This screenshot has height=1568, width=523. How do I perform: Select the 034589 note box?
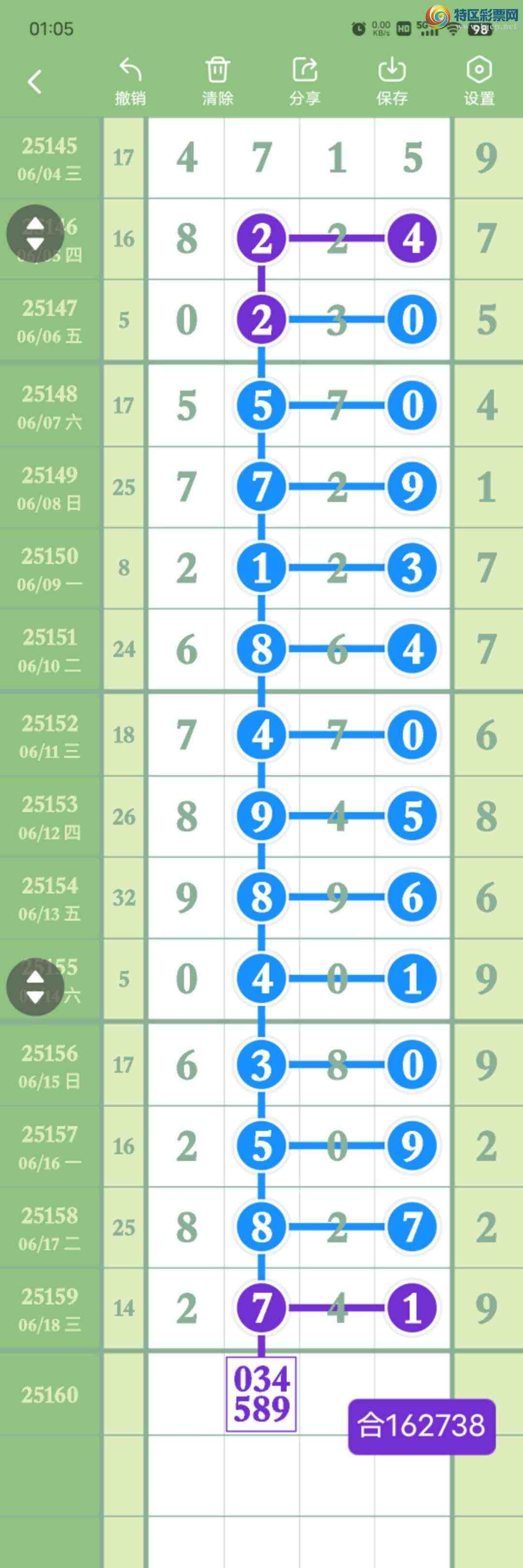pos(261,1394)
